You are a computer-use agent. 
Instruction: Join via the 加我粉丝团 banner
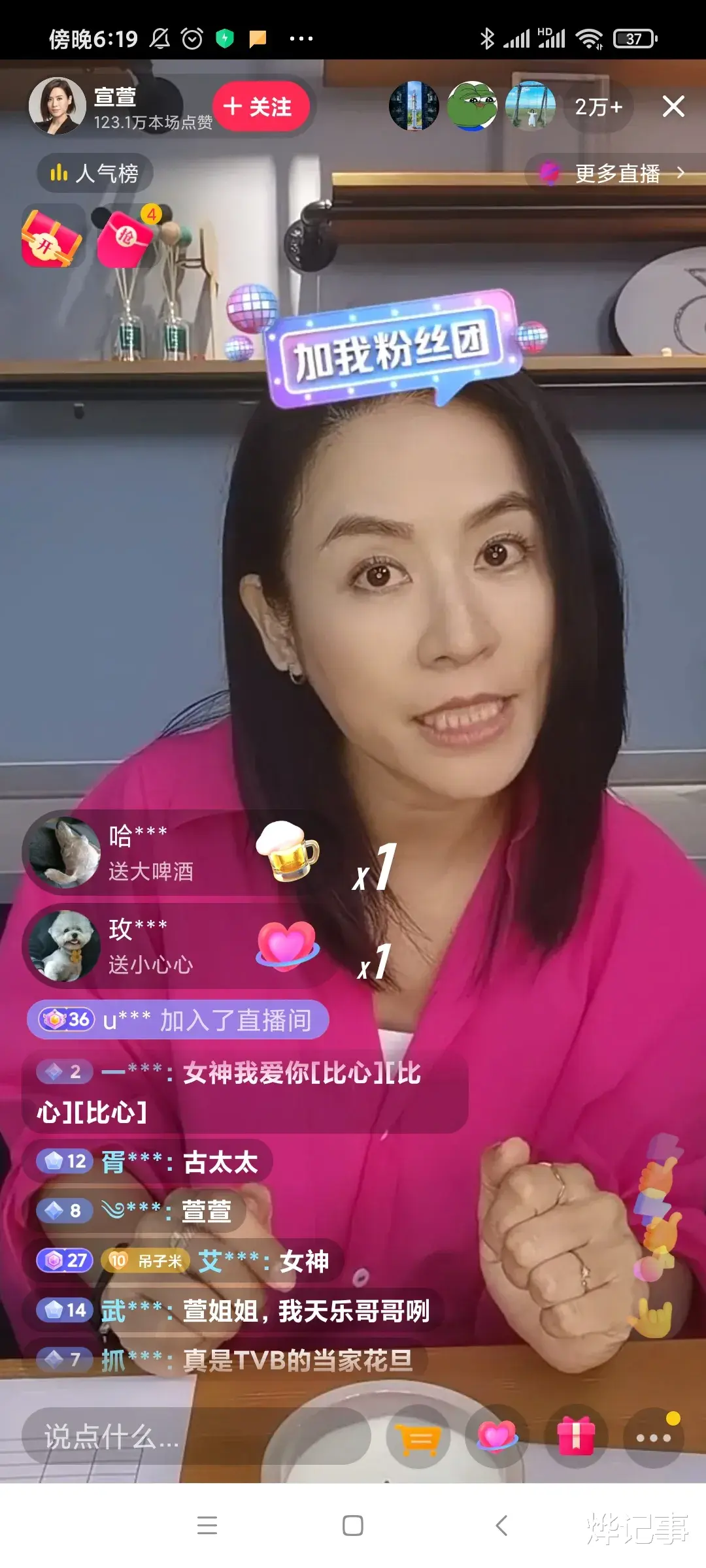click(x=388, y=344)
